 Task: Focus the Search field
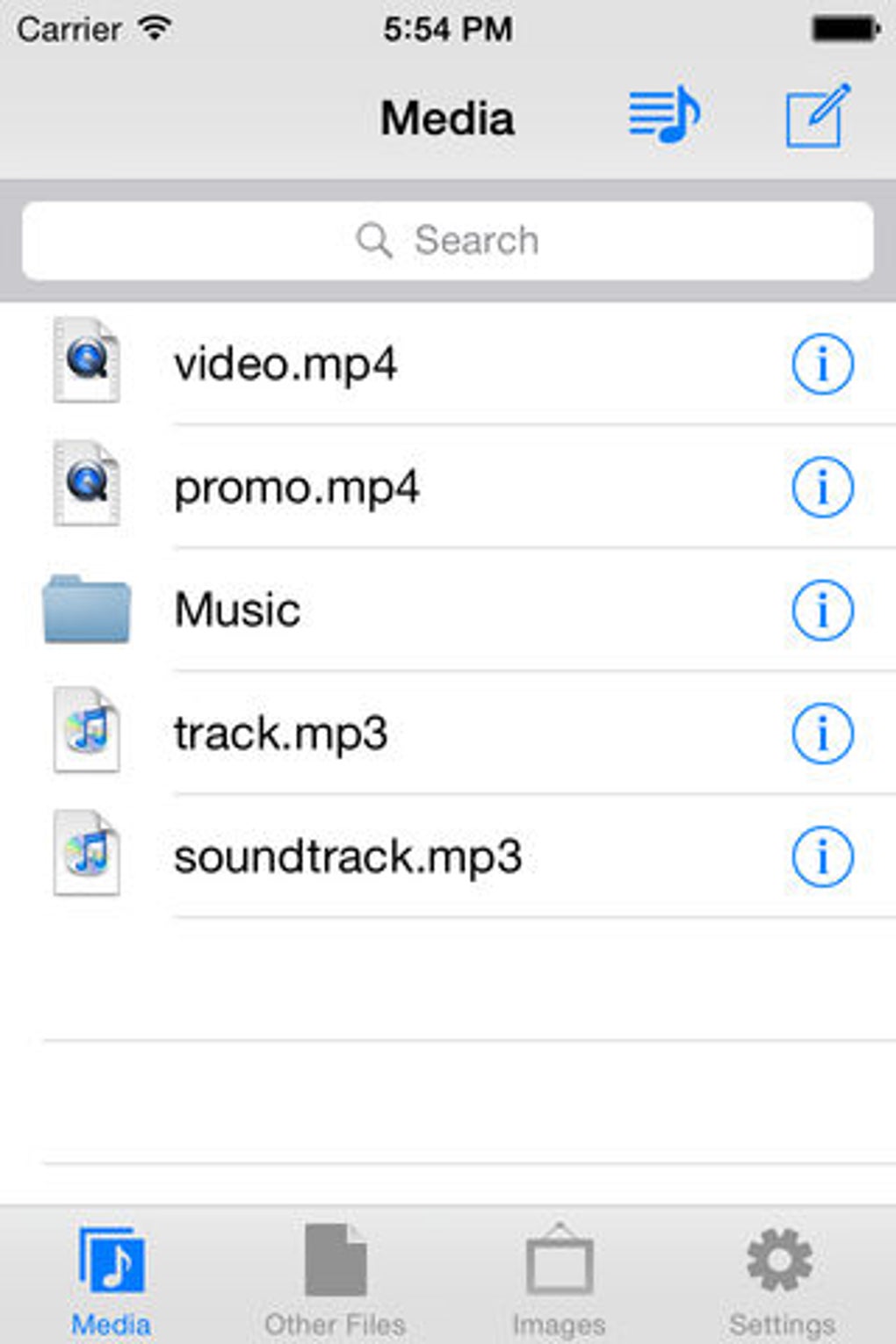pos(448,241)
